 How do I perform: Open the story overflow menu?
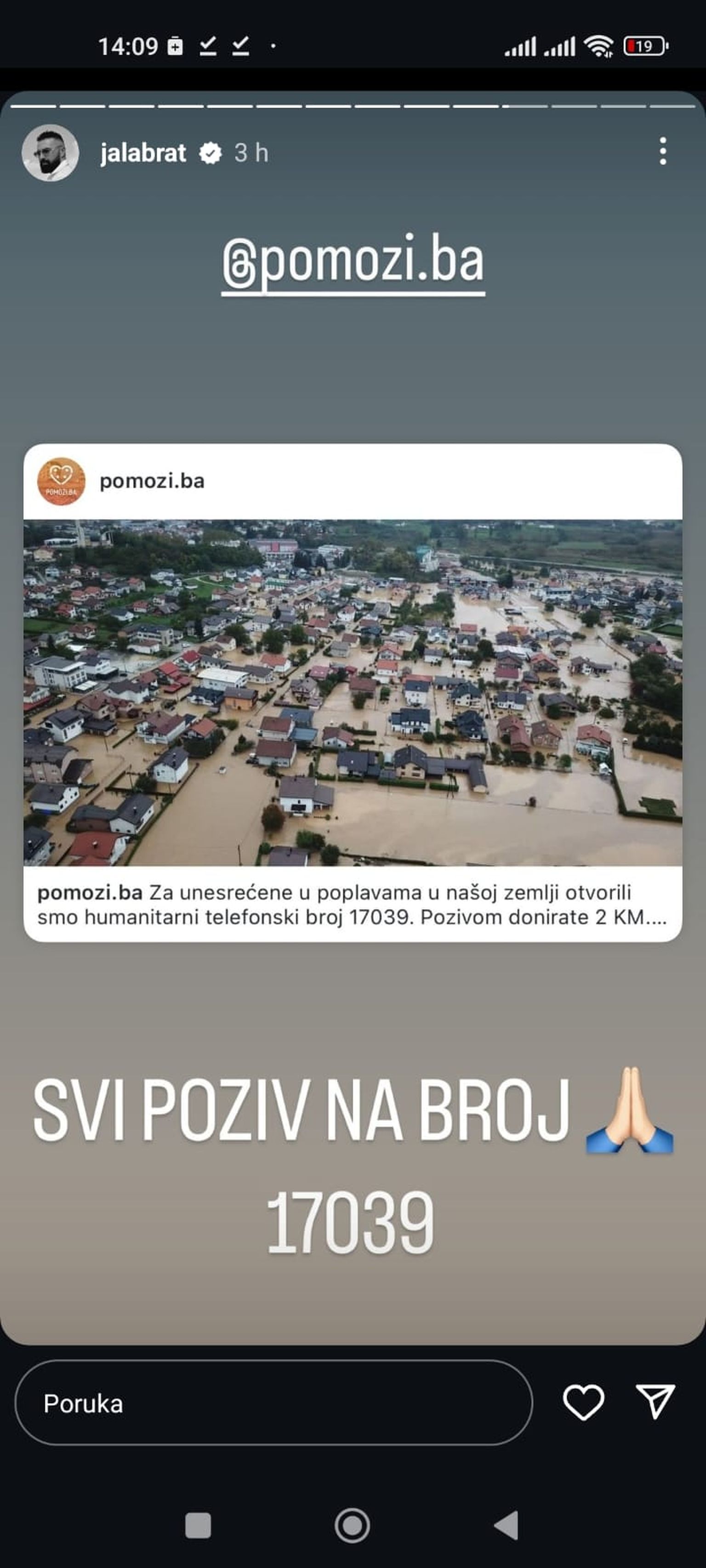click(663, 151)
